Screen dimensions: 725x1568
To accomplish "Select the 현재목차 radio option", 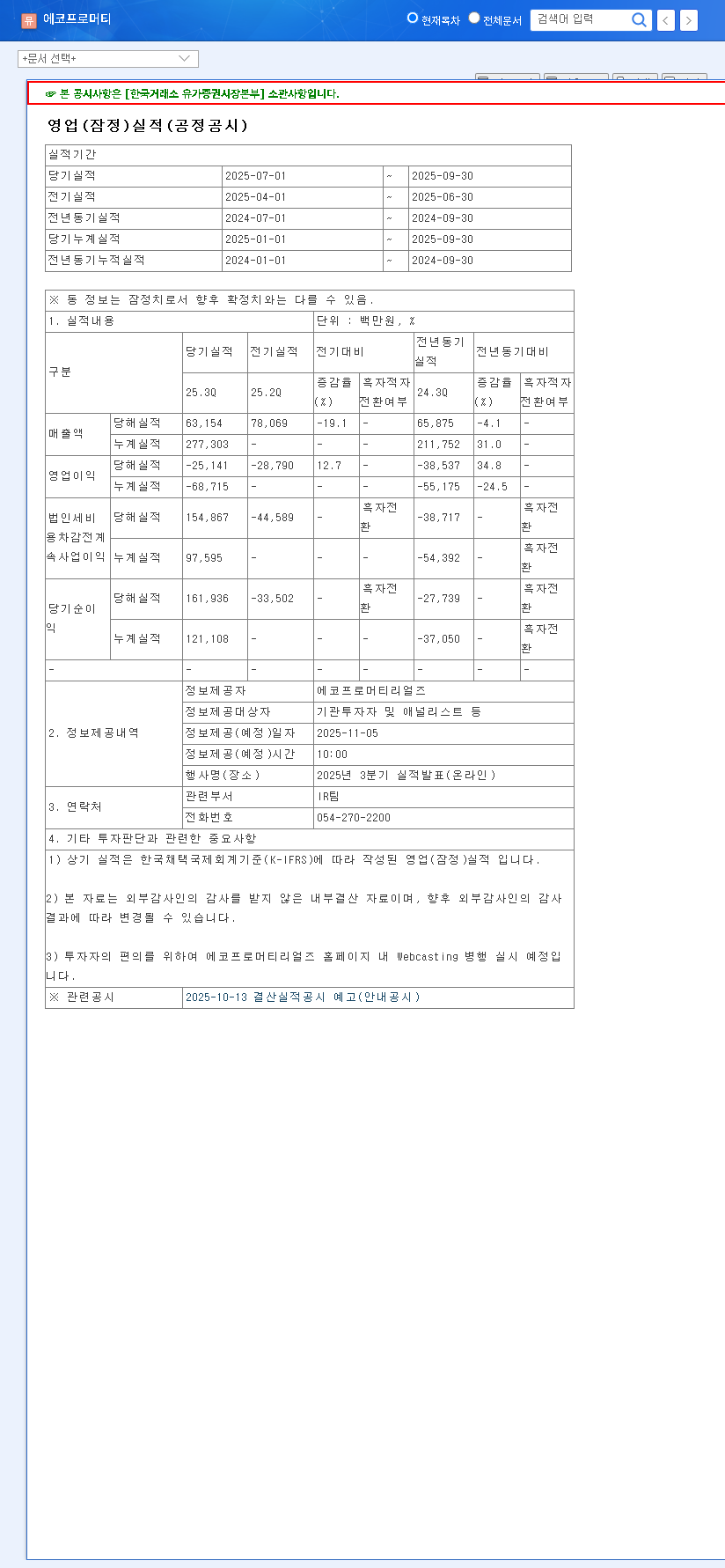I will pyautogui.click(x=412, y=18).
